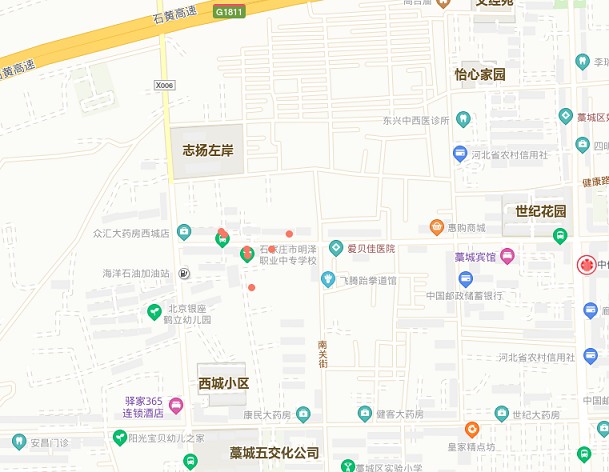Tap the 驿家365连锁酒店 hotel marker
Screen dimensions: 609x472
[176, 406]
